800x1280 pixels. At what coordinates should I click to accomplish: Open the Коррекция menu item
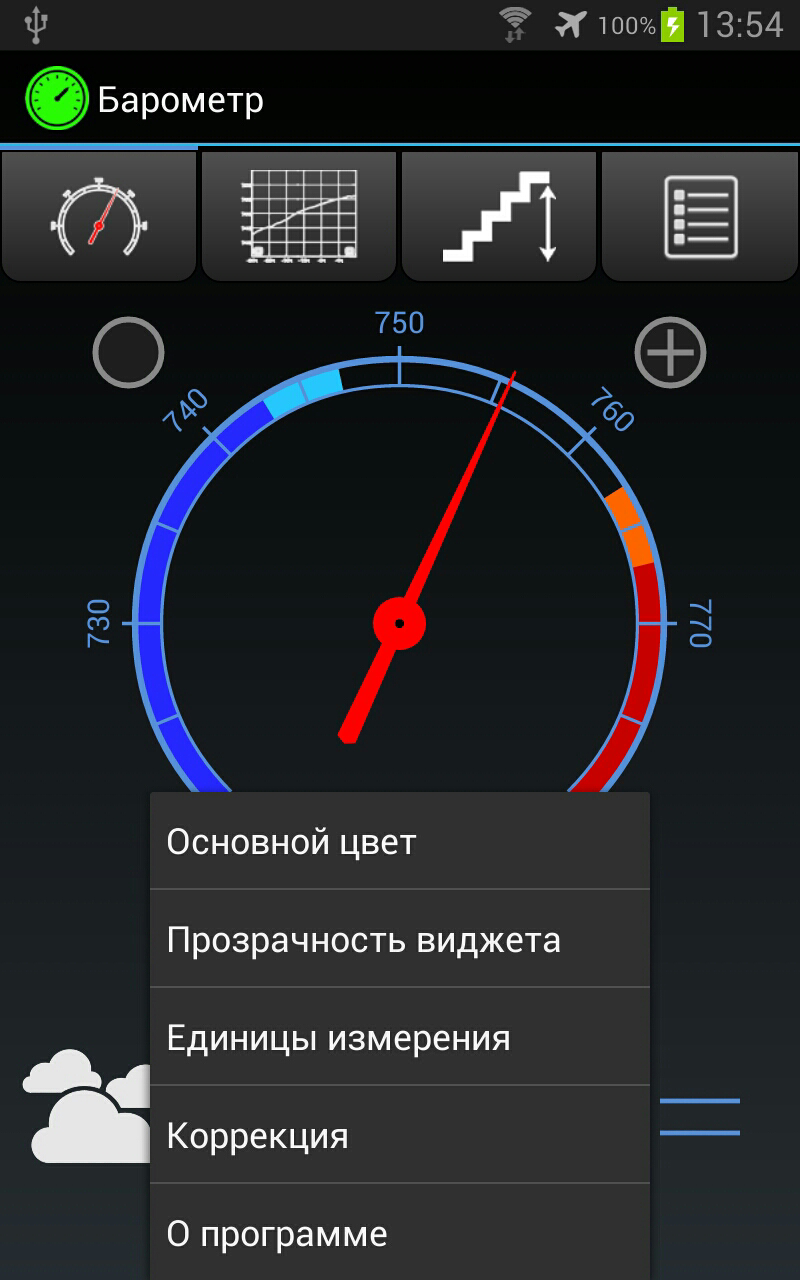pos(400,1135)
